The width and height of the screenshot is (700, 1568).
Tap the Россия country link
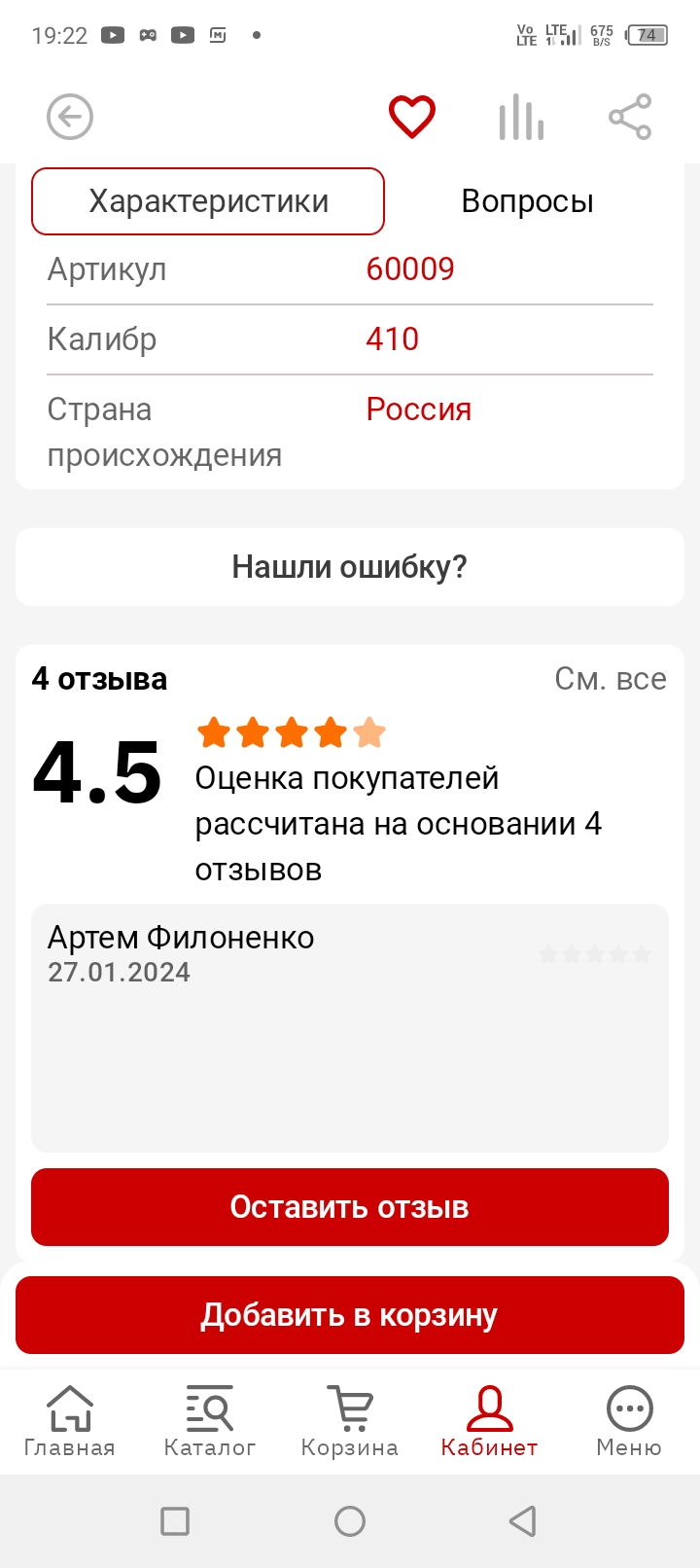[x=418, y=410]
